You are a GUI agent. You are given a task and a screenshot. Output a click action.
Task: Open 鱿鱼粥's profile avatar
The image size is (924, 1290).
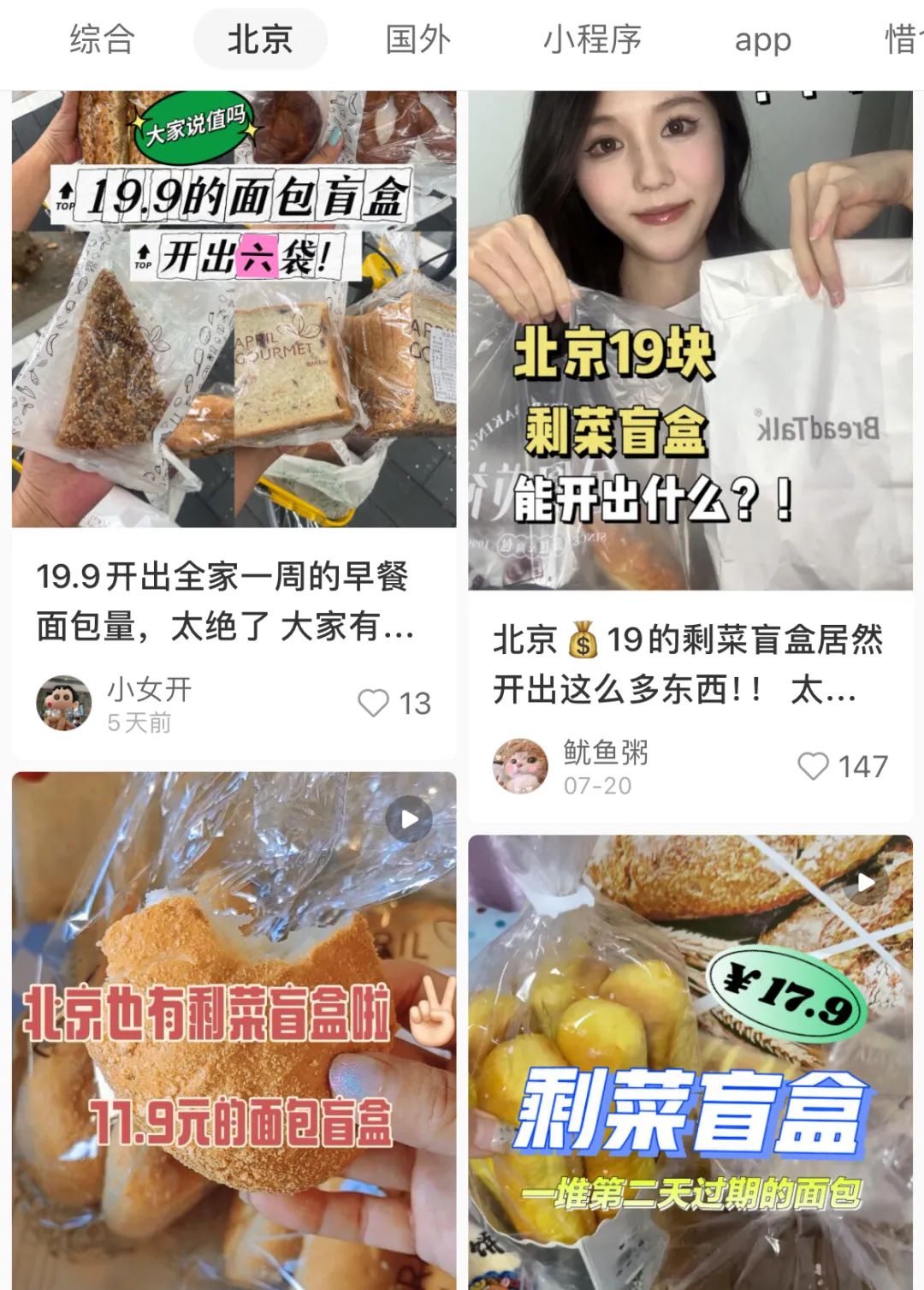tap(520, 766)
